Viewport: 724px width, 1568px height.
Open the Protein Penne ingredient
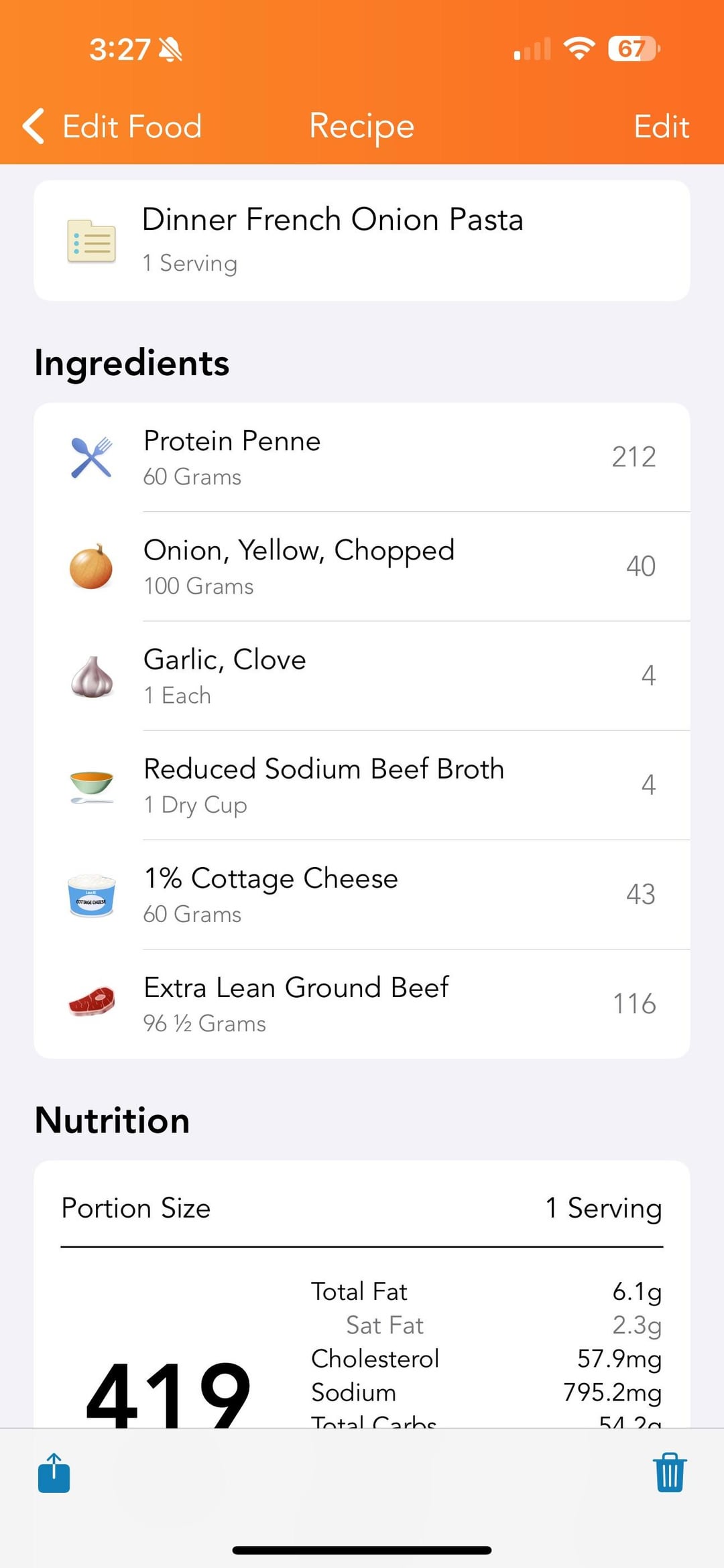pos(362,458)
